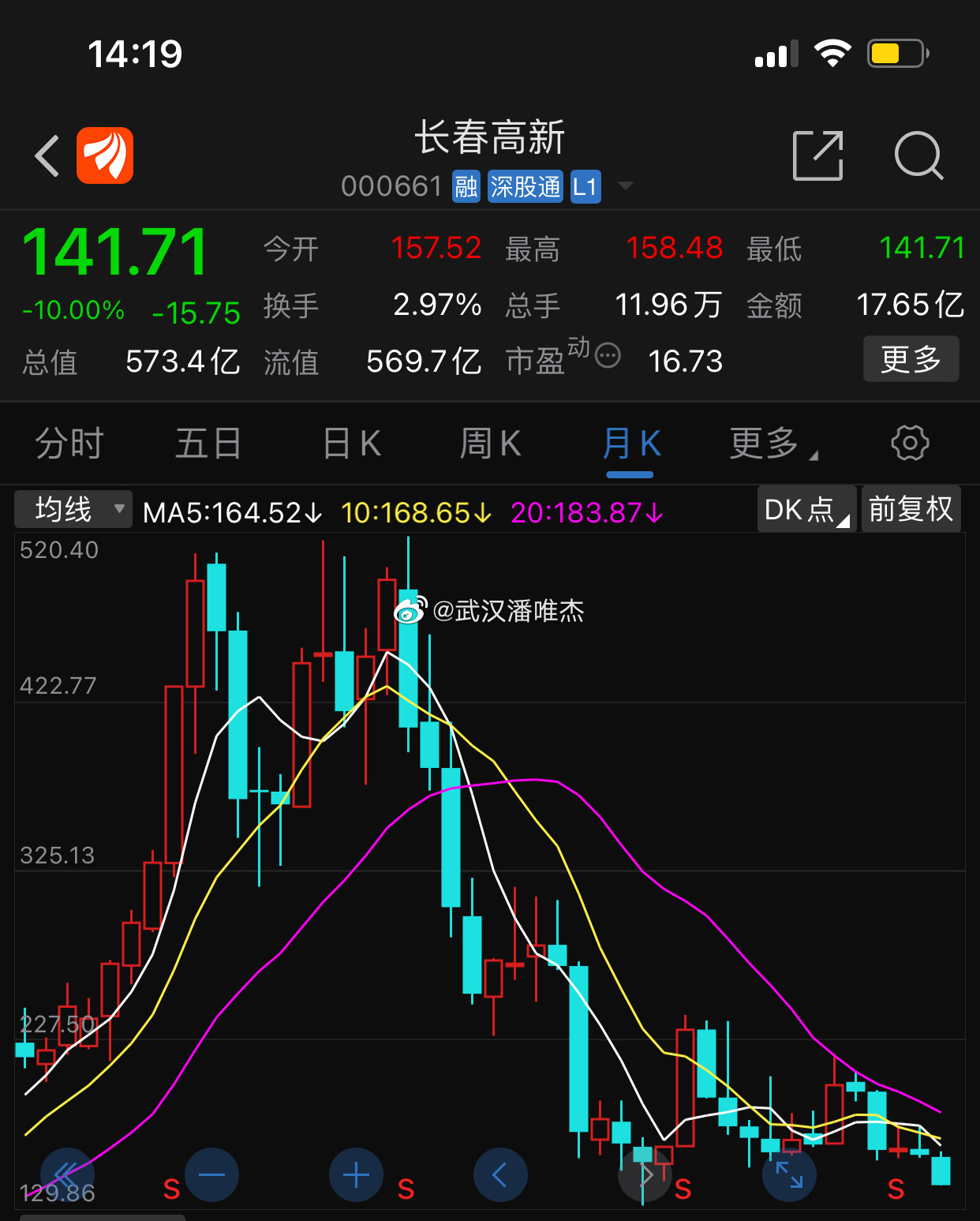Image resolution: width=980 pixels, height=1221 pixels.
Task: Tap the back chevron to exit stock page
Action: point(45,155)
